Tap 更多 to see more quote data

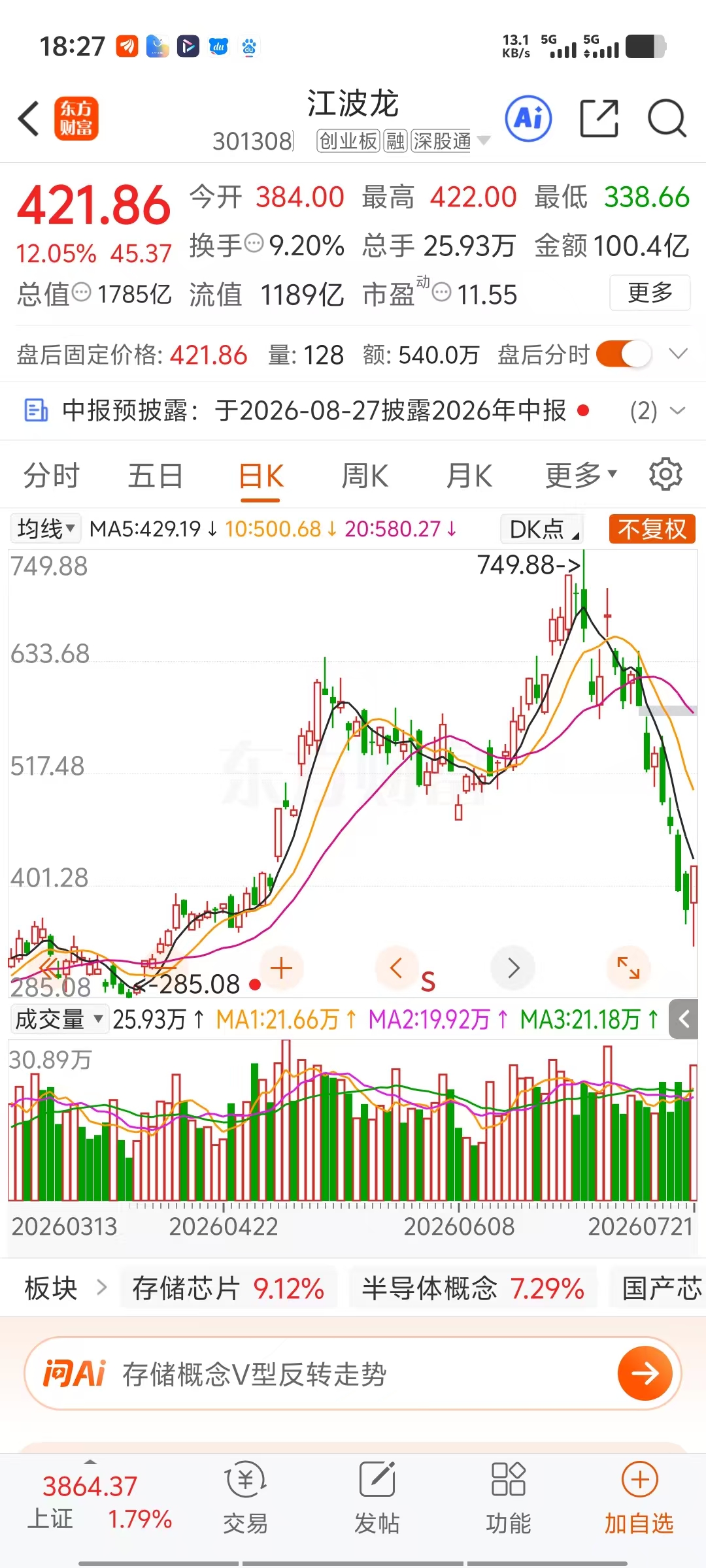650,293
